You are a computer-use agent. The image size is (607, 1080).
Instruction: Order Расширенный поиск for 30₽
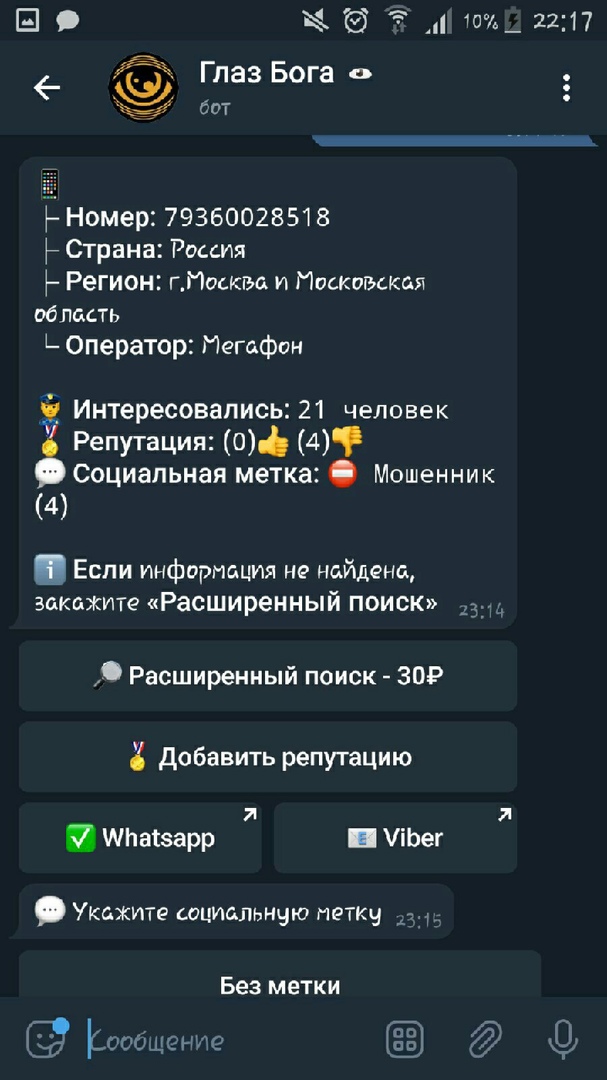[268, 676]
